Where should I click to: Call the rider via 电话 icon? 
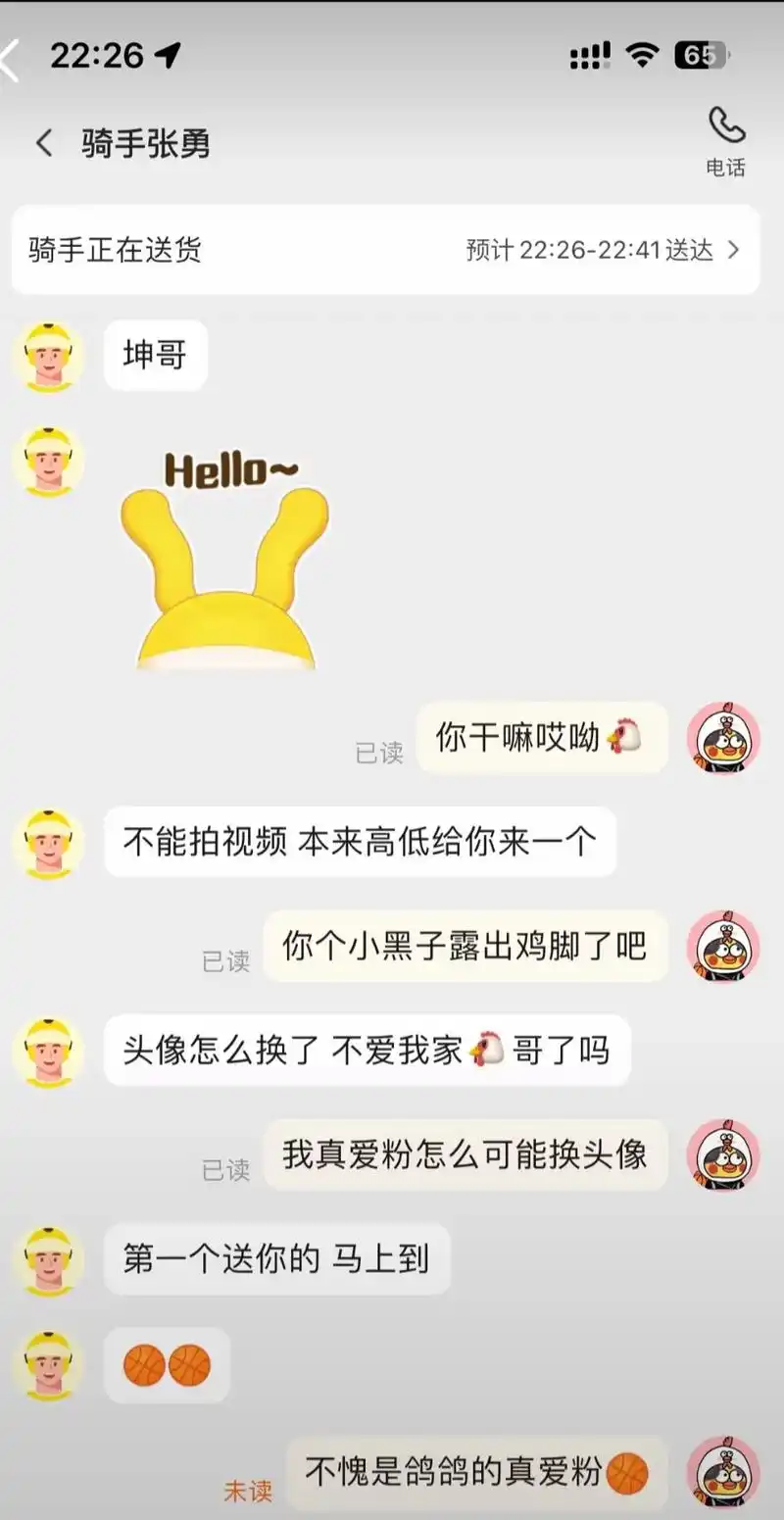726,140
